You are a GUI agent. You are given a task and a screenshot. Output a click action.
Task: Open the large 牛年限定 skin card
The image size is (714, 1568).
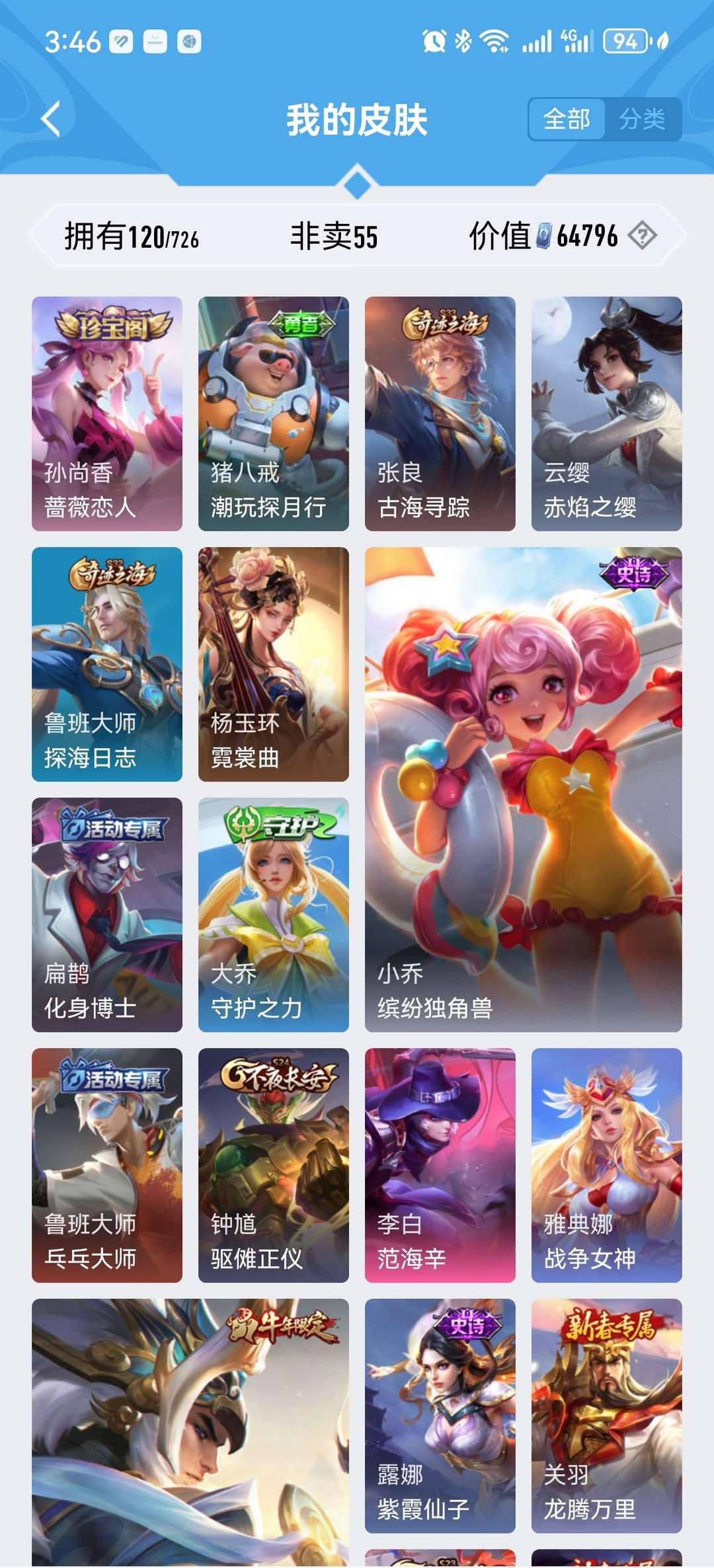[x=190, y=1433]
